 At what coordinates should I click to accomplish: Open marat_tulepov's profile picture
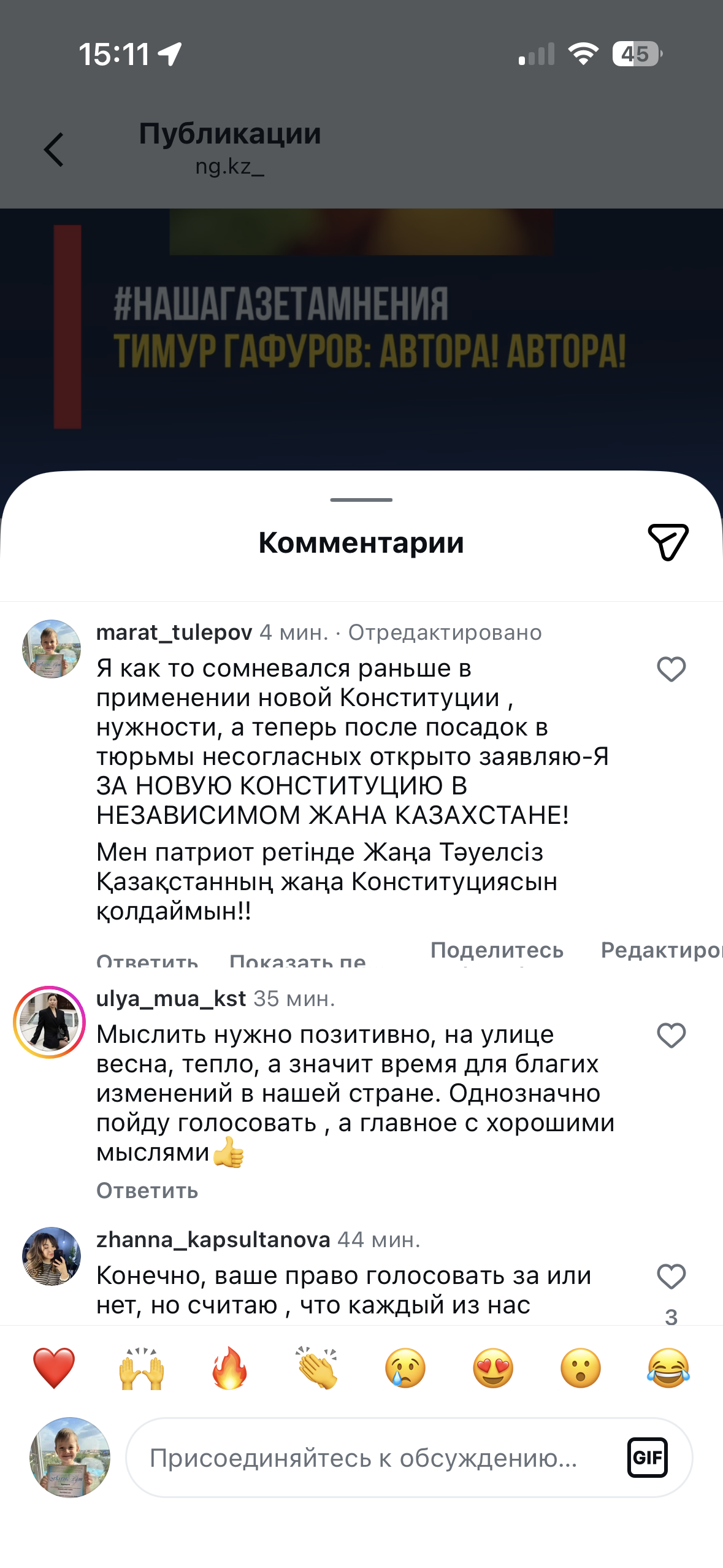(x=52, y=649)
